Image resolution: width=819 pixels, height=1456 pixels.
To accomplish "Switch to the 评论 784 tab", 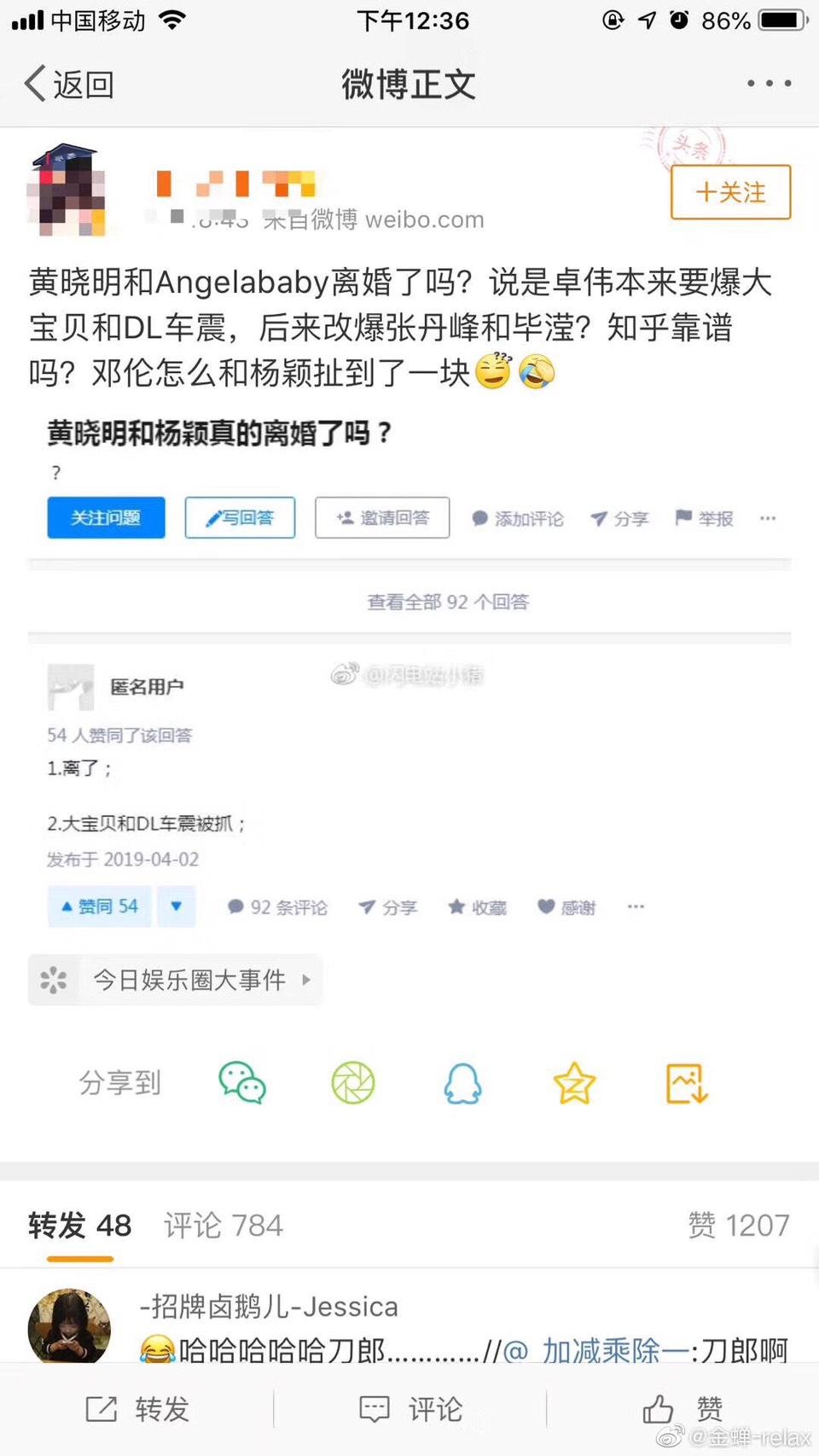I will [224, 1226].
